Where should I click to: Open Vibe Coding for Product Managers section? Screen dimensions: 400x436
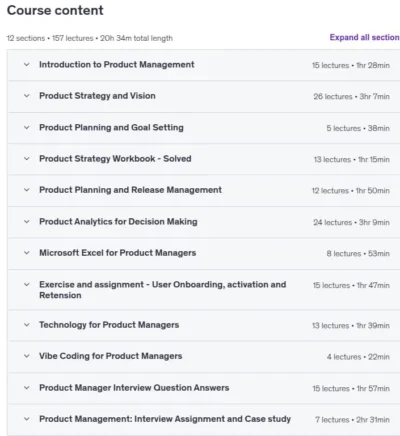(204, 357)
